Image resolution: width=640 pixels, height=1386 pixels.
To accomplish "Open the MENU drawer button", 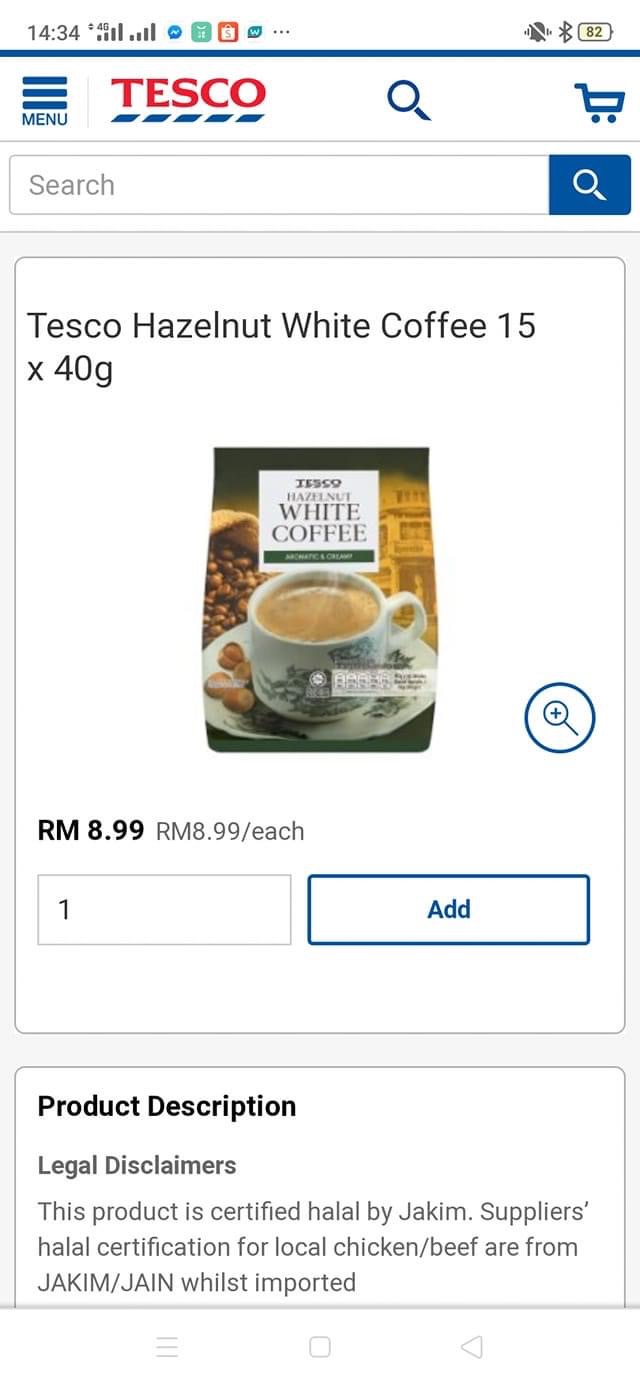I will (x=44, y=101).
